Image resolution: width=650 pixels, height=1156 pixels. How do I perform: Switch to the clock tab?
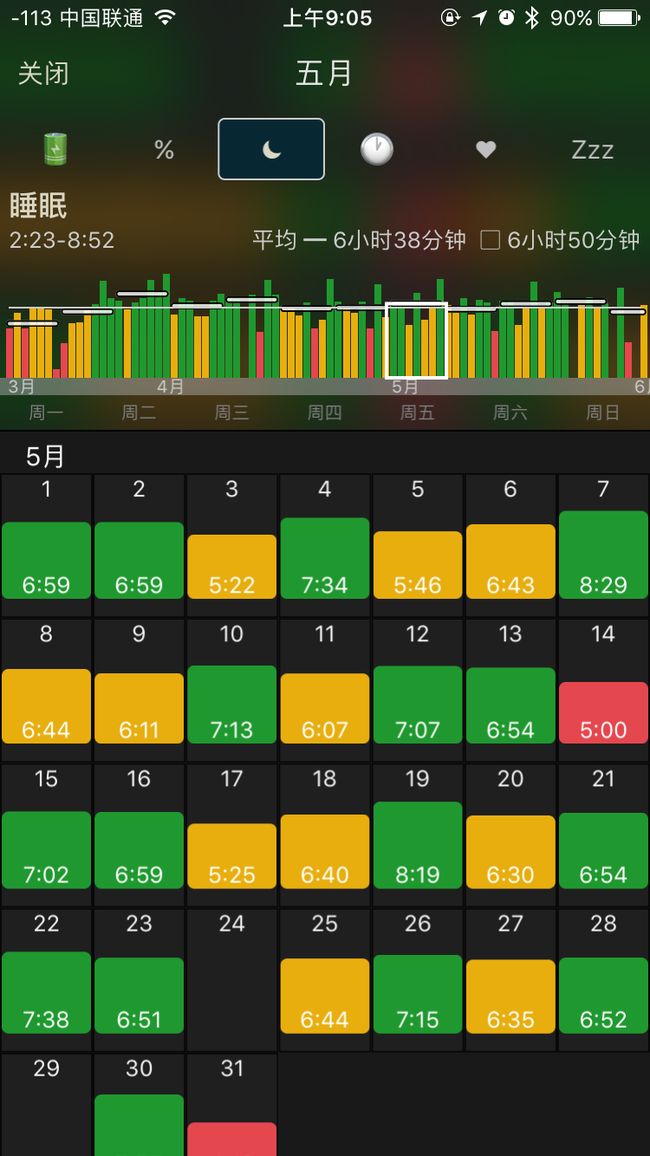tap(377, 150)
